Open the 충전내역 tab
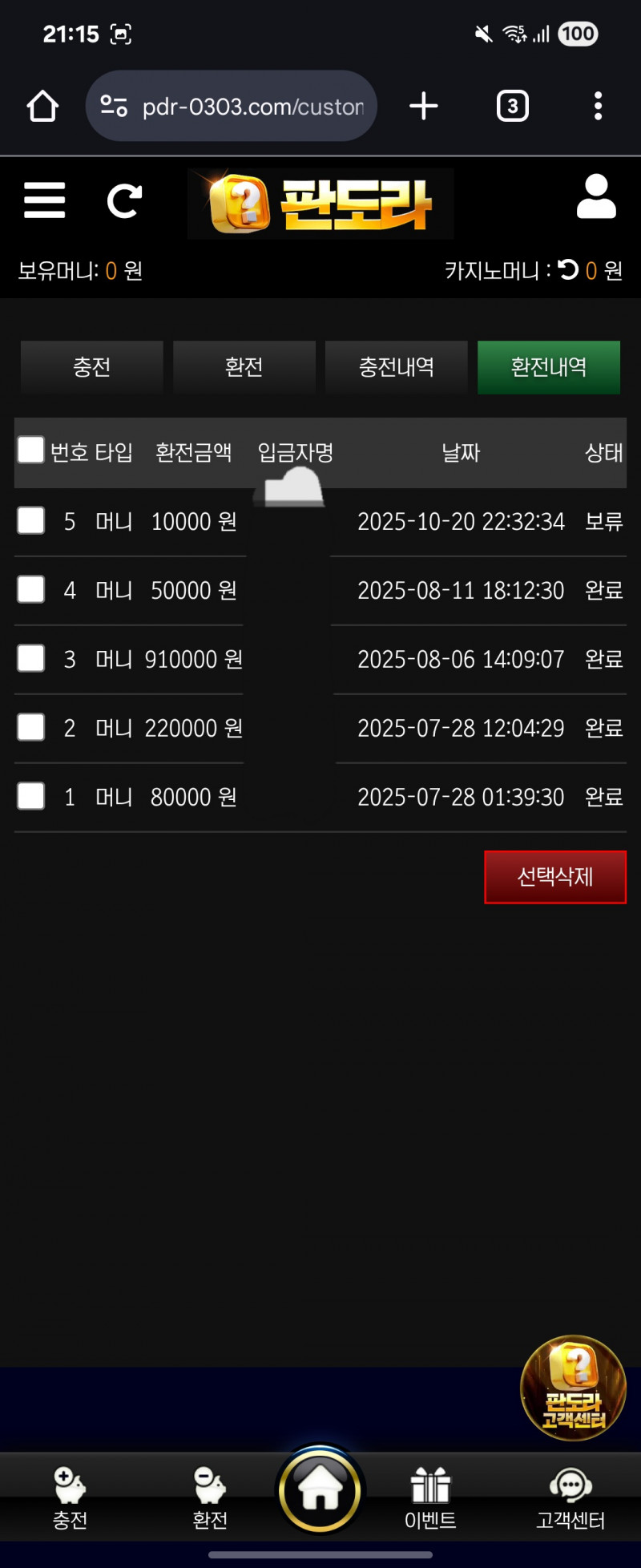 (396, 367)
